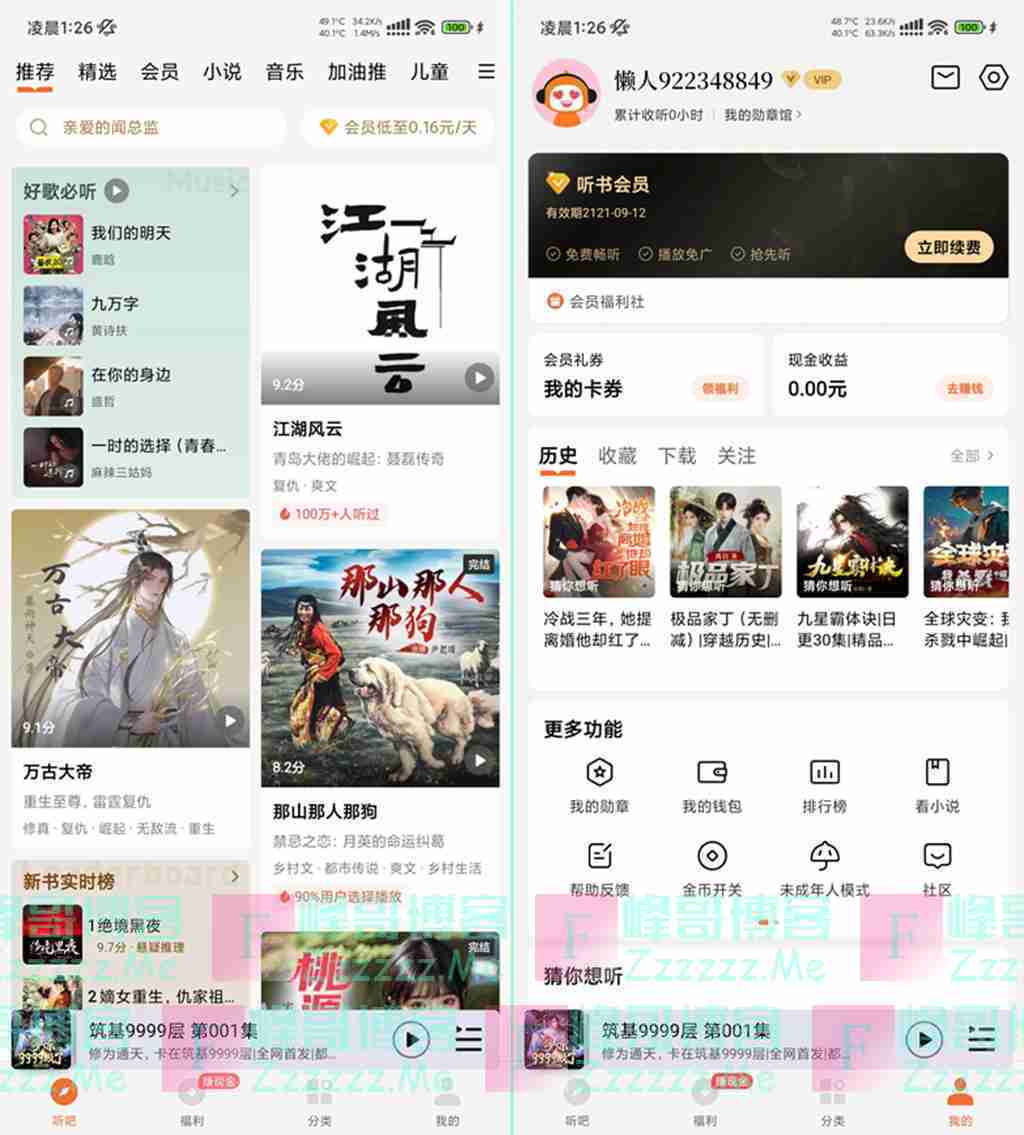Switch to the 精选 top tab
Viewport: 1024px width, 1135px height.
pos(97,72)
